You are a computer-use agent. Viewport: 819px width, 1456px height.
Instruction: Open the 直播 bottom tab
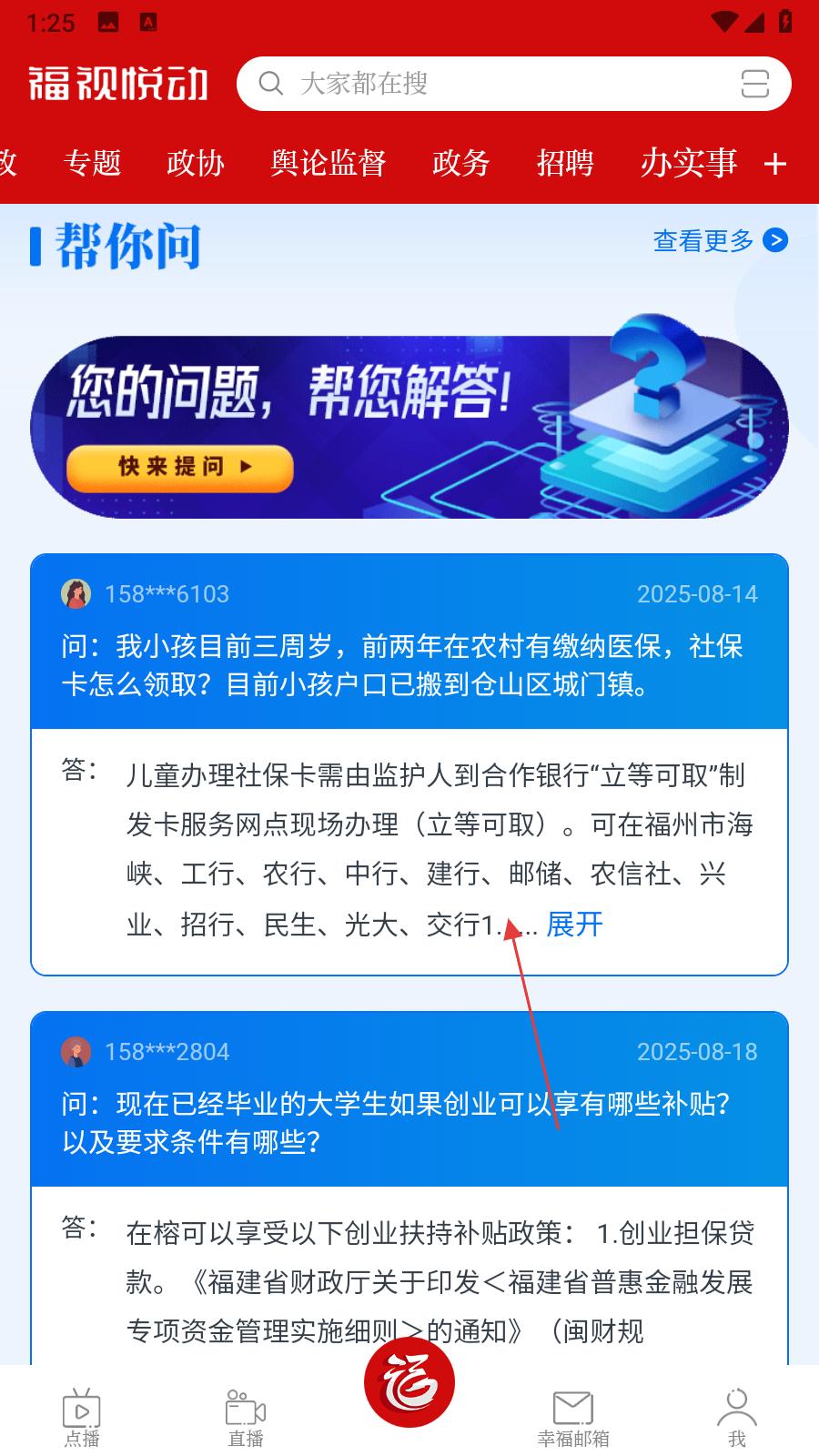pos(246,1418)
